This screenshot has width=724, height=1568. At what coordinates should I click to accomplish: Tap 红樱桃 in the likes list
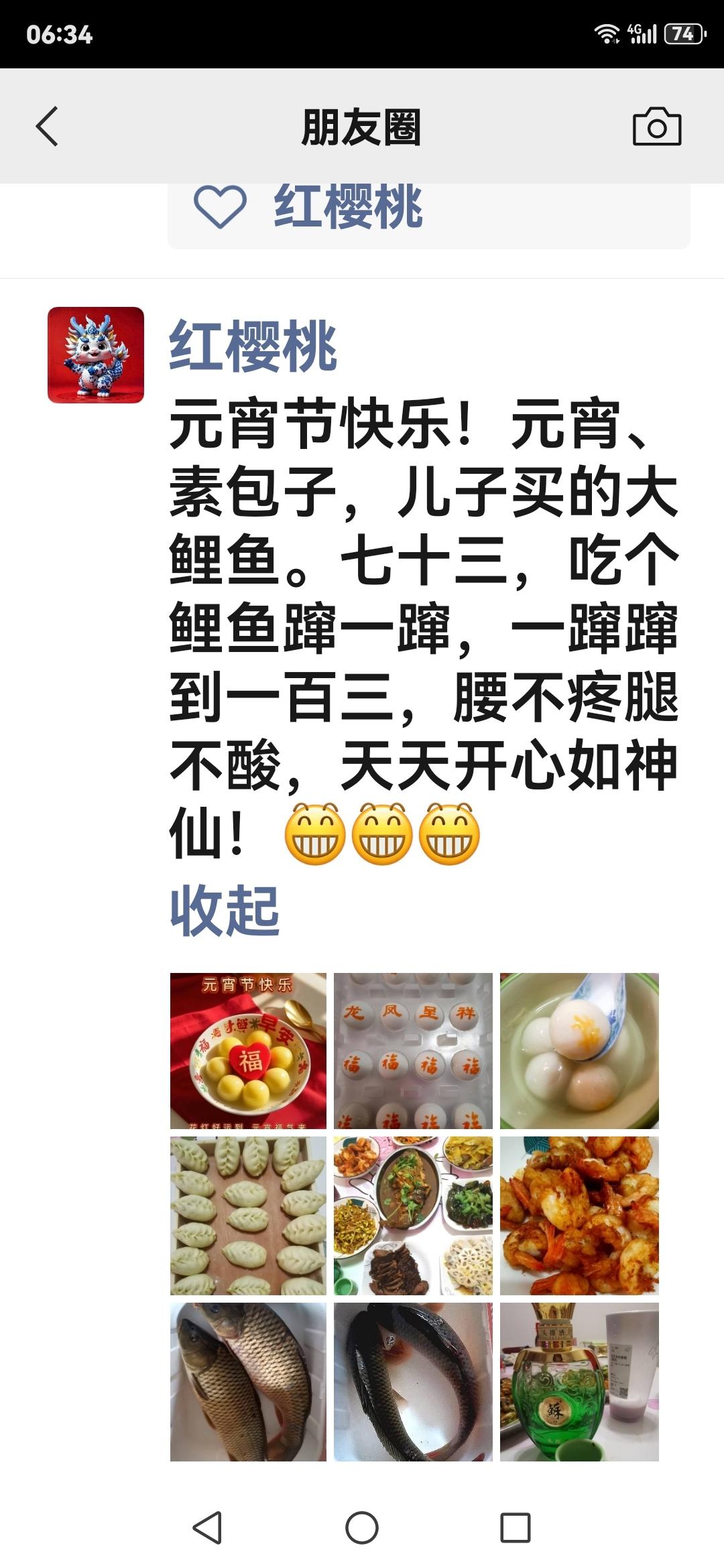[348, 206]
